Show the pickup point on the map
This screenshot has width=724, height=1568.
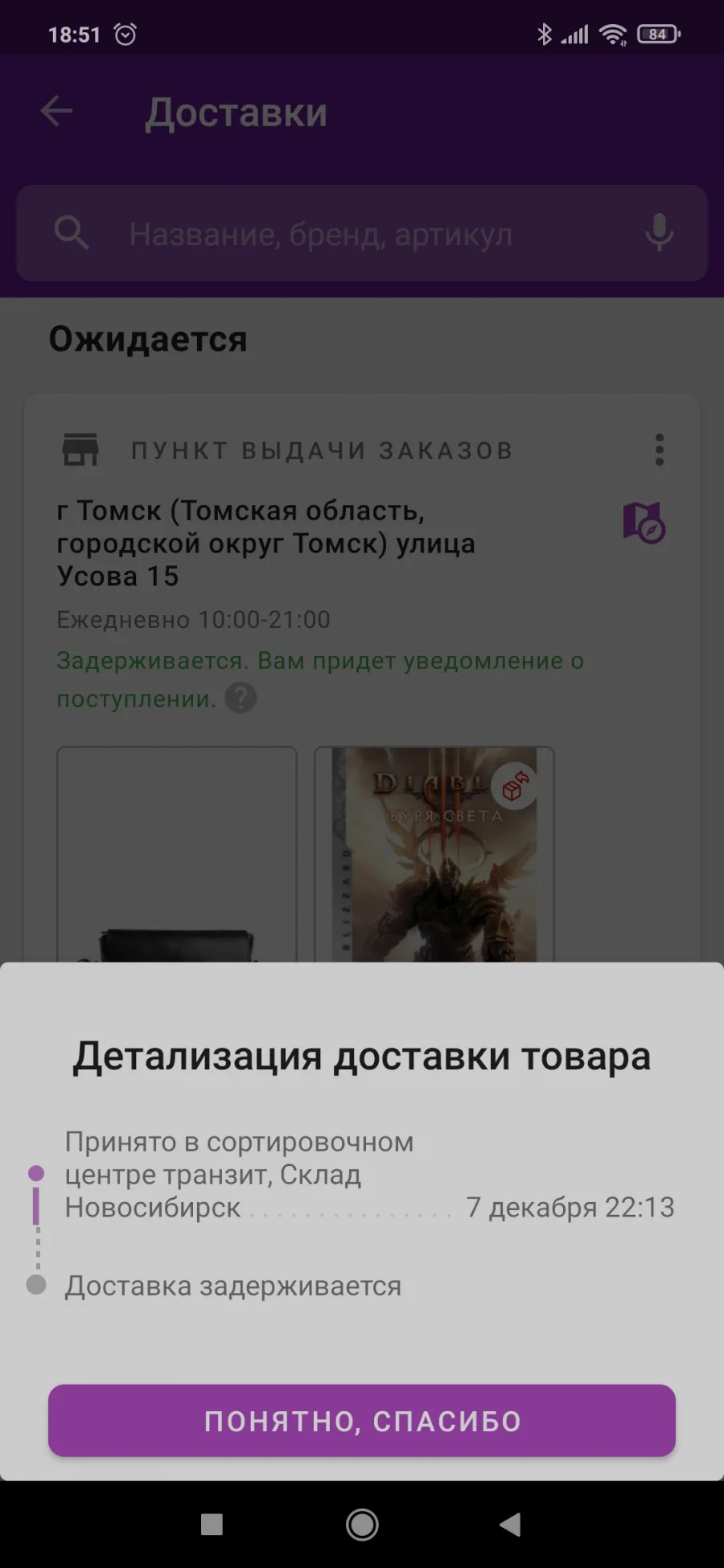[x=644, y=523]
